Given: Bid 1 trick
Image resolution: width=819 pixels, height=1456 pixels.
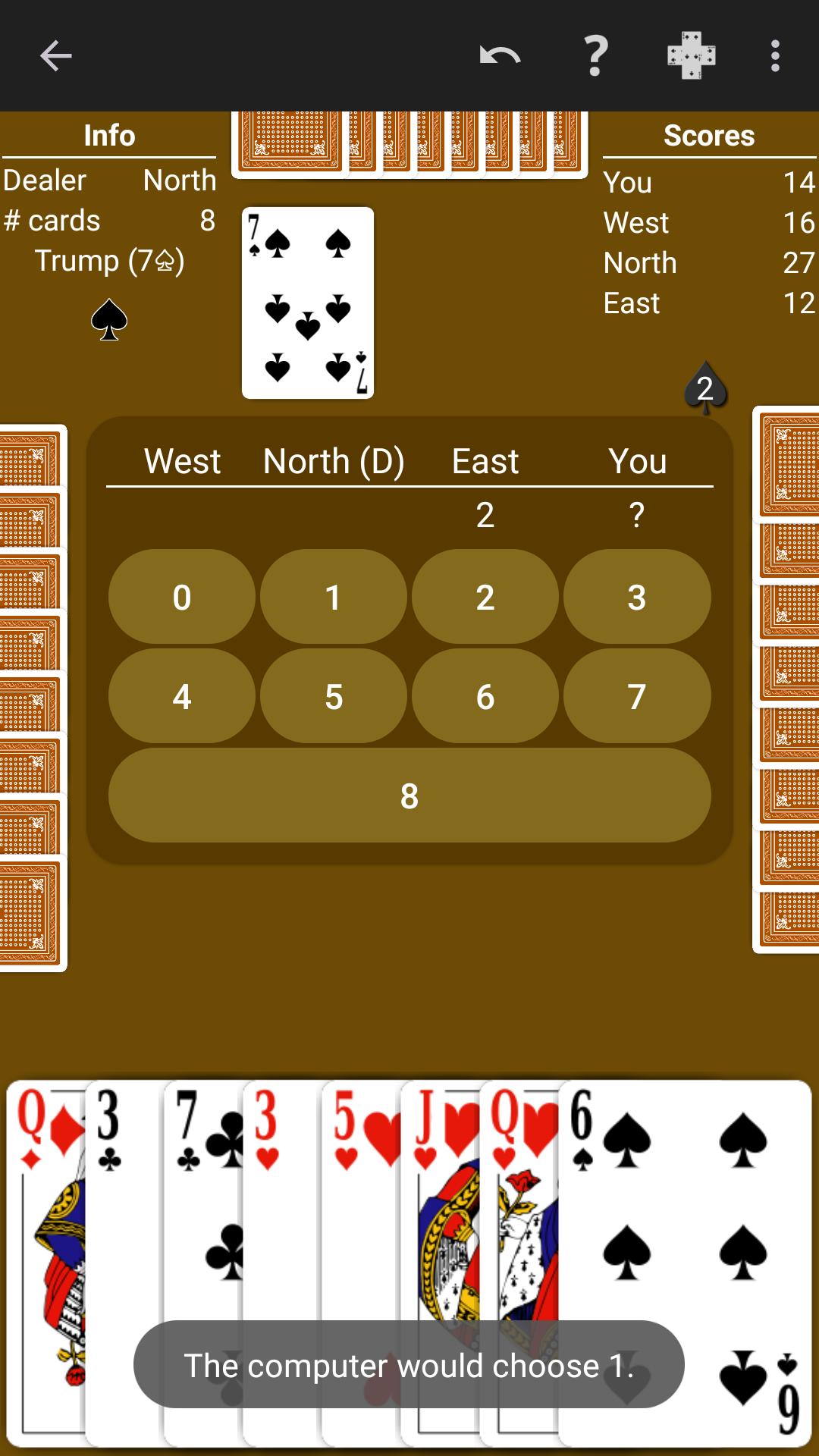Looking at the screenshot, I should pos(334,597).
